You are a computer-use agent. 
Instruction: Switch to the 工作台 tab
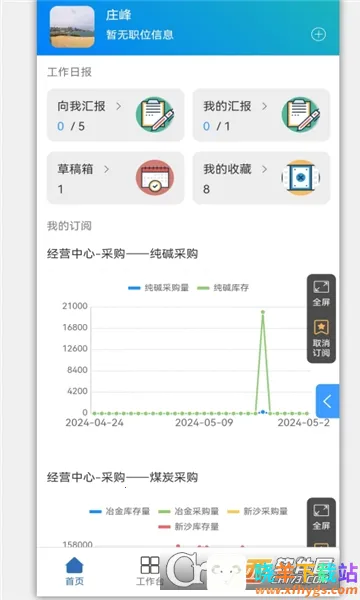pyautogui.click(x=150, y=571)
